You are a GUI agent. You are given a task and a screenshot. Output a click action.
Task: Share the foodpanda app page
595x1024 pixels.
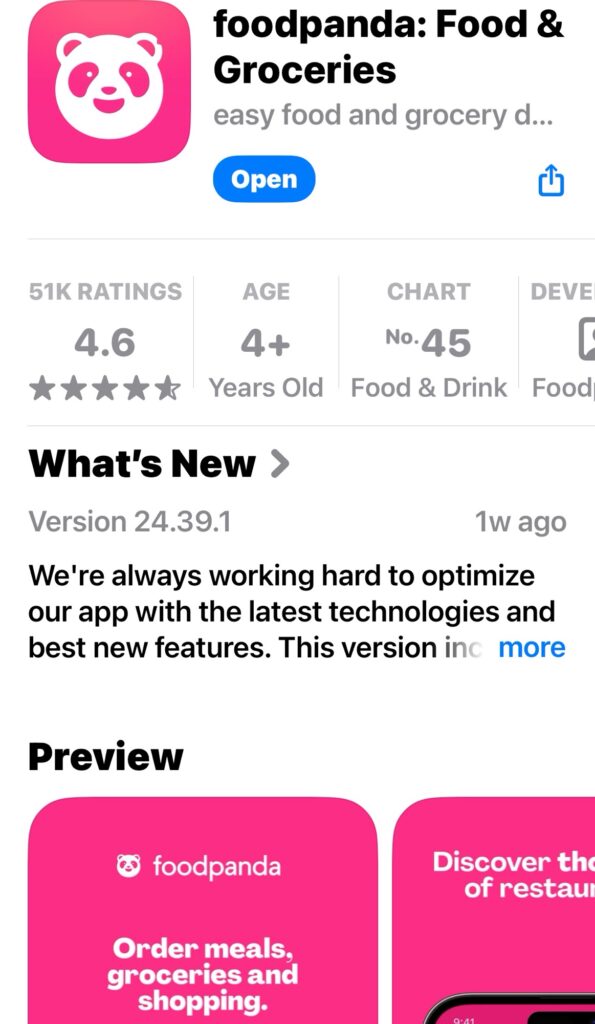(551, 180)
